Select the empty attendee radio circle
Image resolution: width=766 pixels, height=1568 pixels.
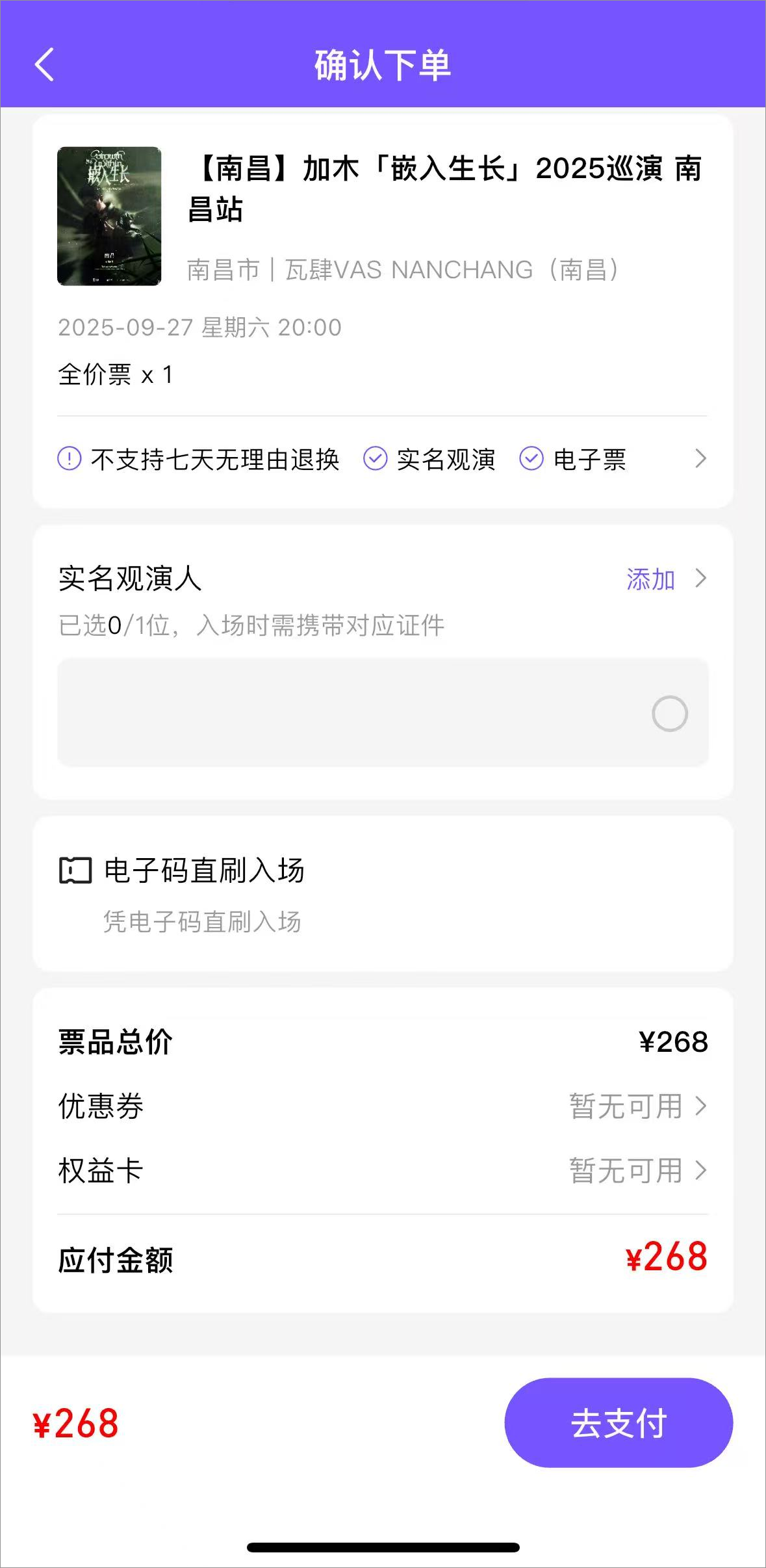[x=670, y=714]
